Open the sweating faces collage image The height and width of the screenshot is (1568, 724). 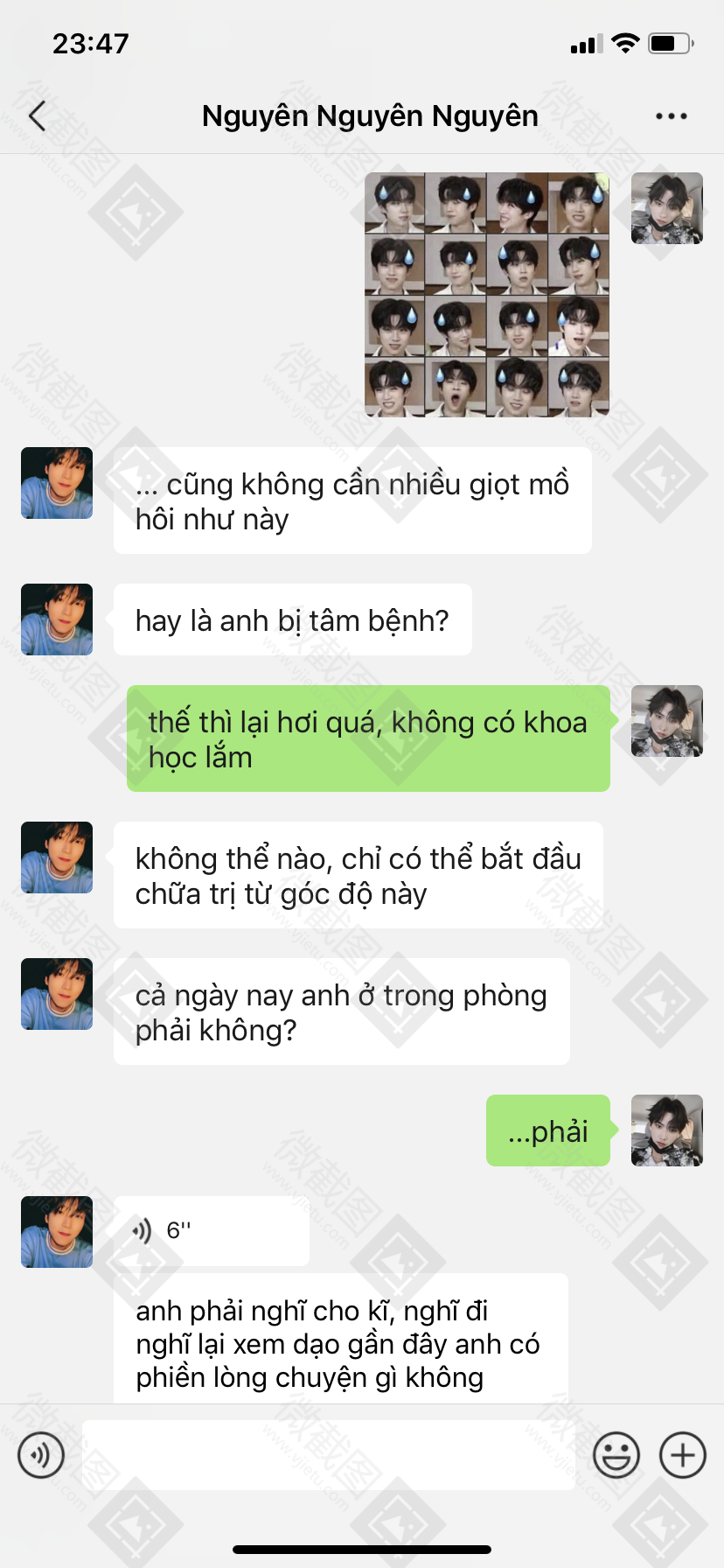tap(486, 294)
